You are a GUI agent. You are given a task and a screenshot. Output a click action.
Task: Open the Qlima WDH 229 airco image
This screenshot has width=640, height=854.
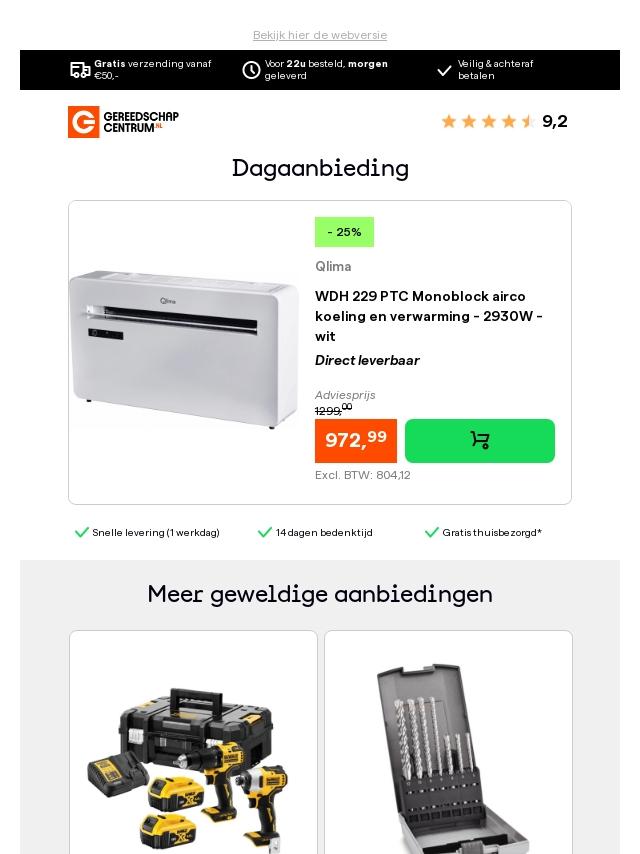point(184,350)
